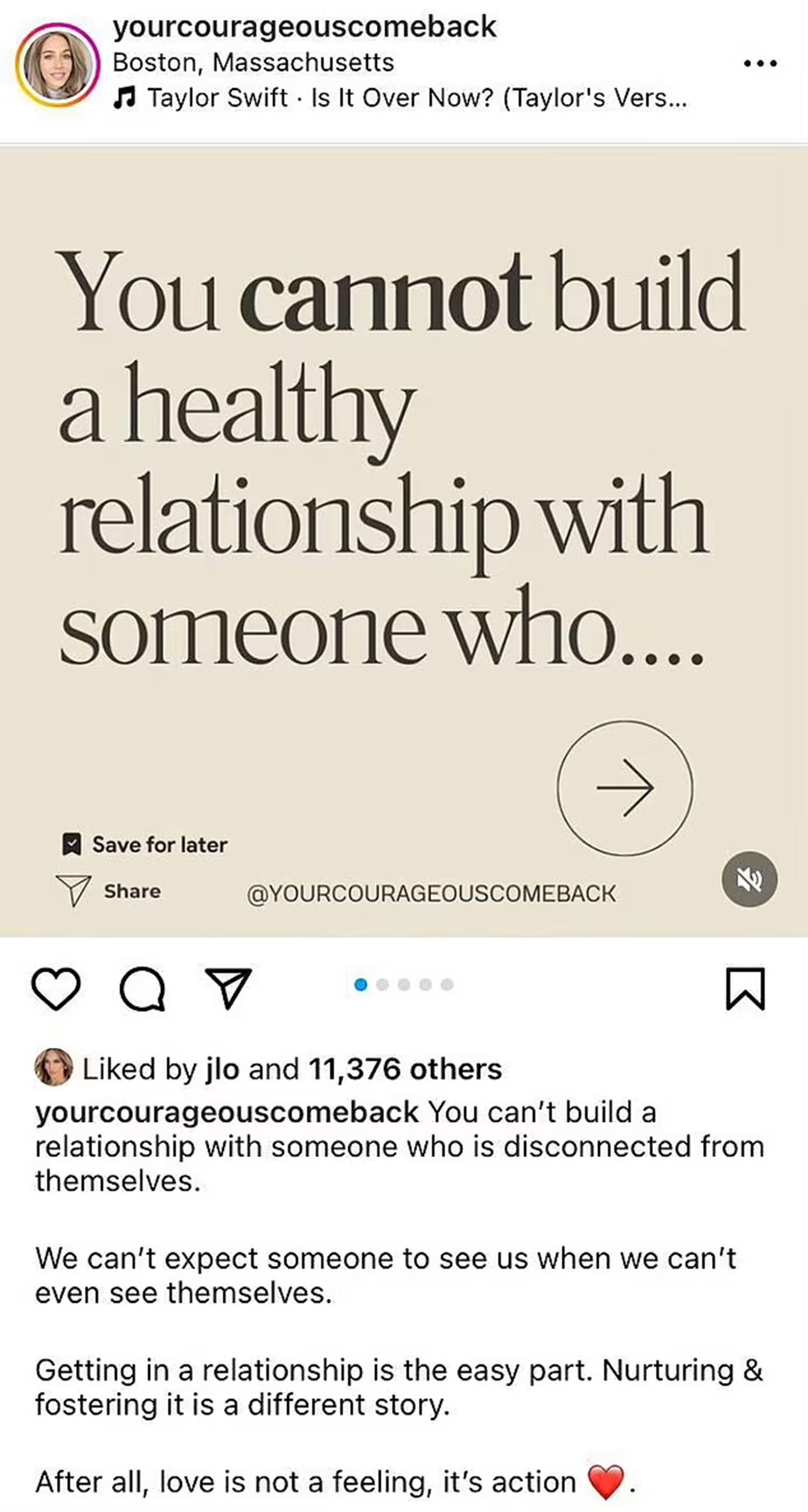Open yourcourageouscomeback's profile picture story
This screenshot has height=1512, width=808.
point(58,65)
